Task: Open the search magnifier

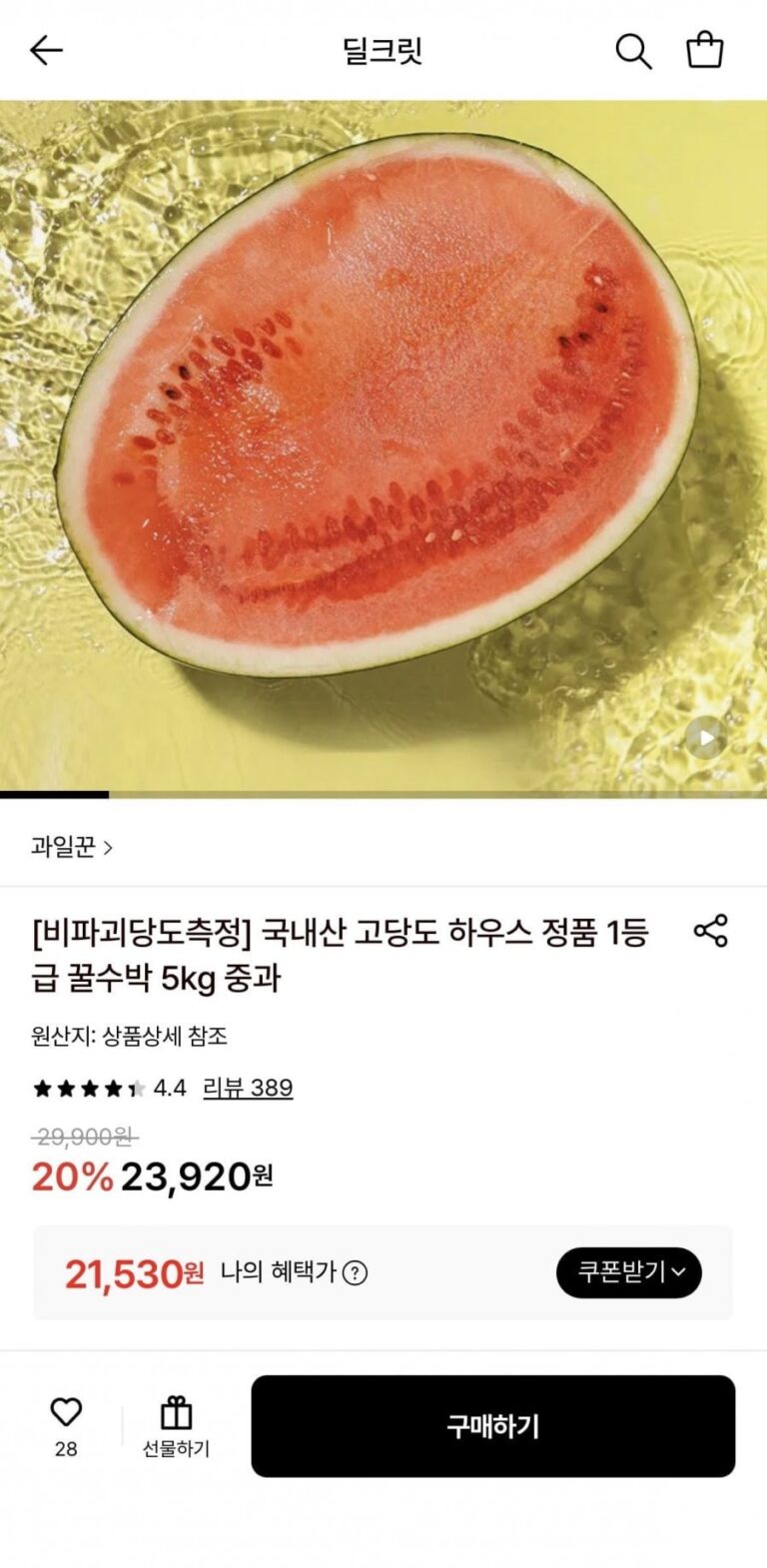Action: click(x=633, y=51)
